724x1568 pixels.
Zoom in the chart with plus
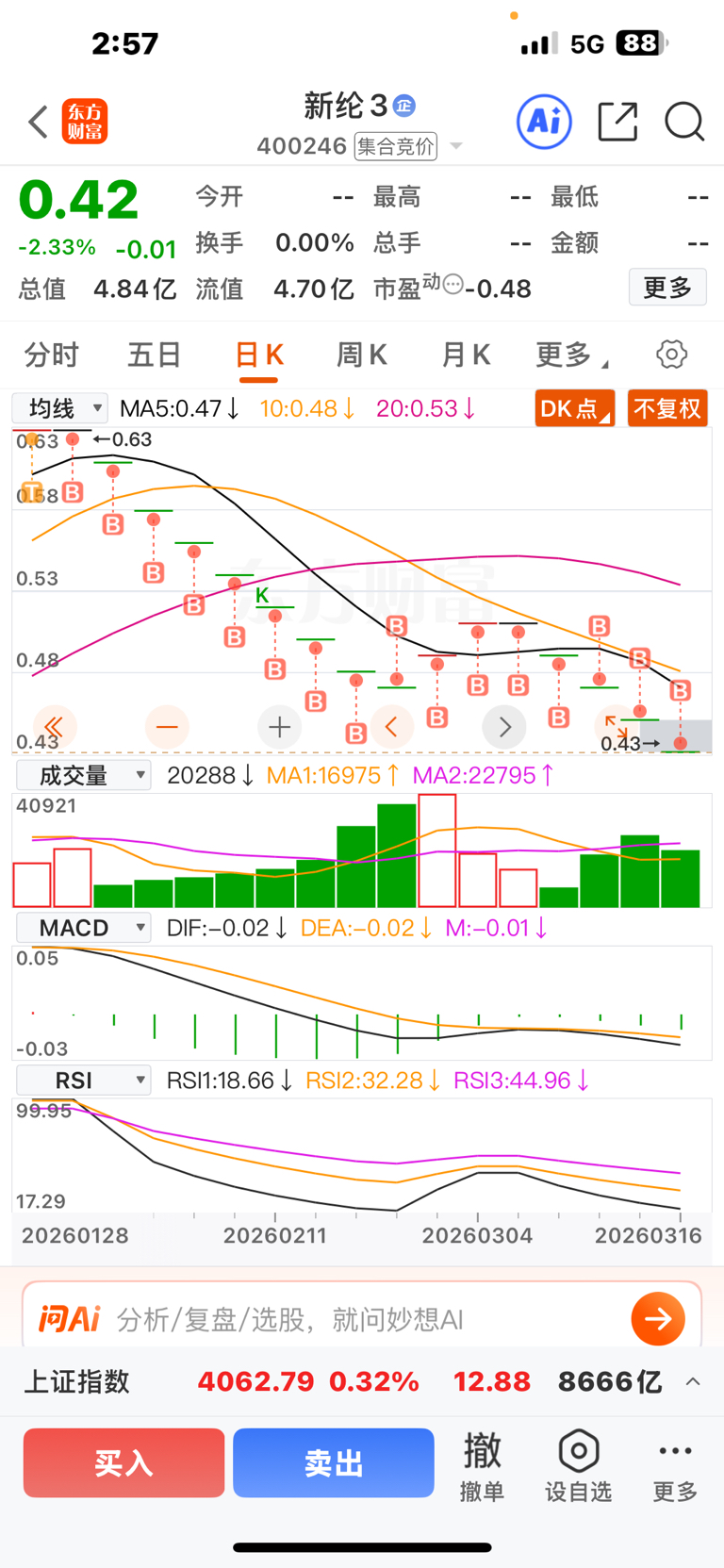279,727
